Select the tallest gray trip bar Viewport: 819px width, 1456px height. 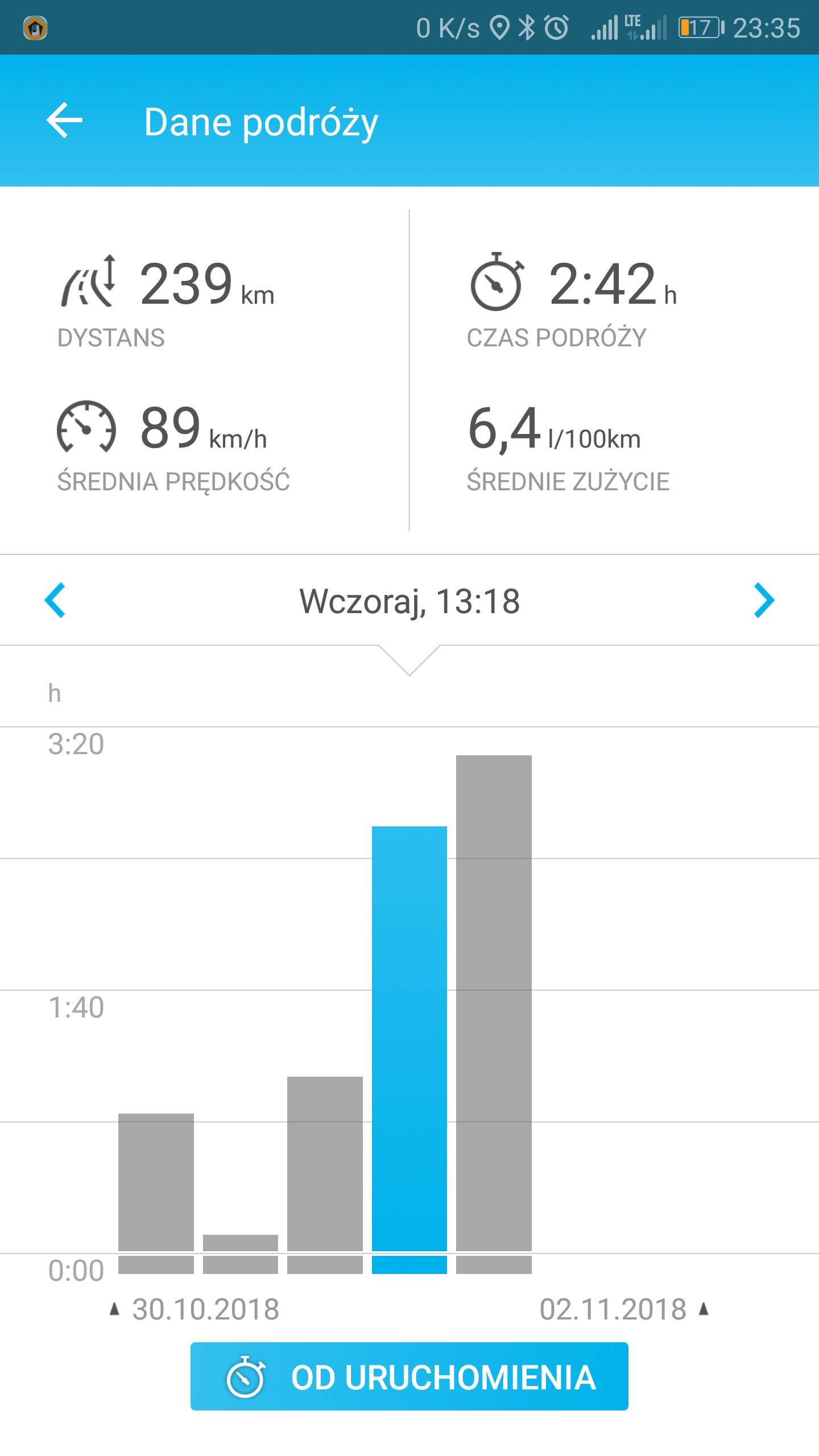pyautogui.click(x=494, y=1007)
